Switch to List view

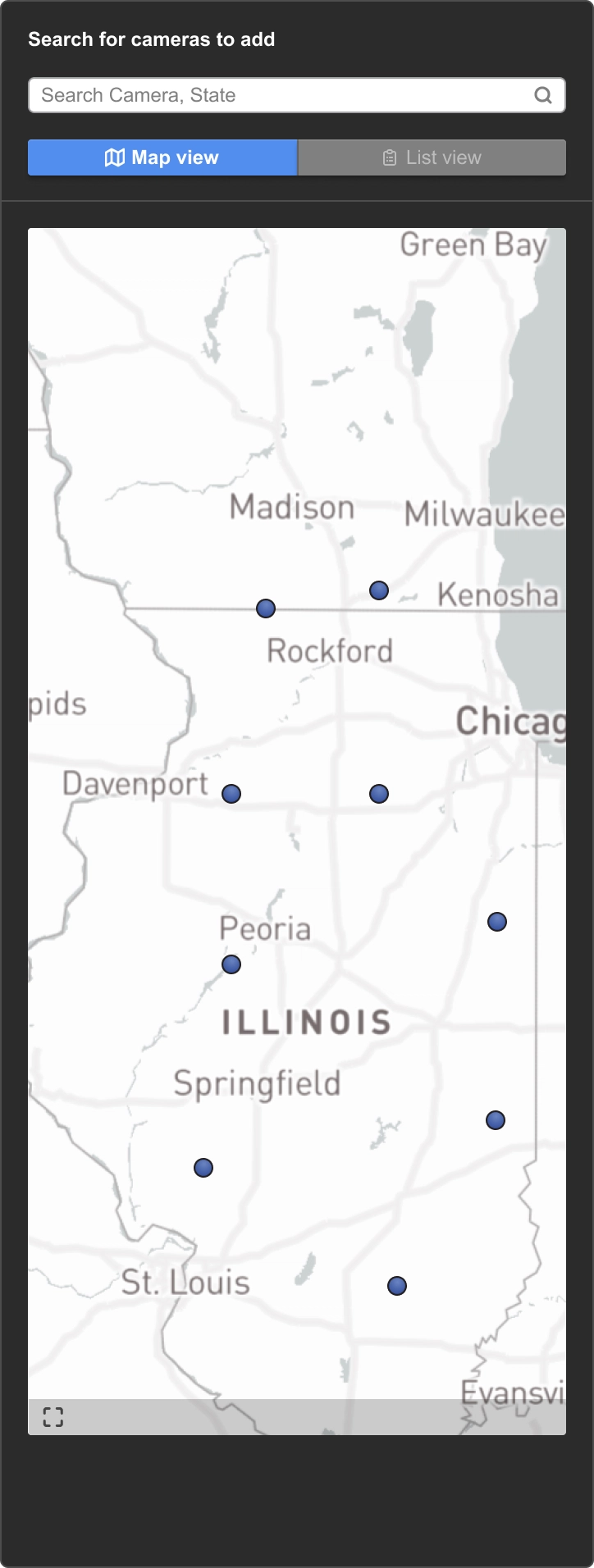432,157
